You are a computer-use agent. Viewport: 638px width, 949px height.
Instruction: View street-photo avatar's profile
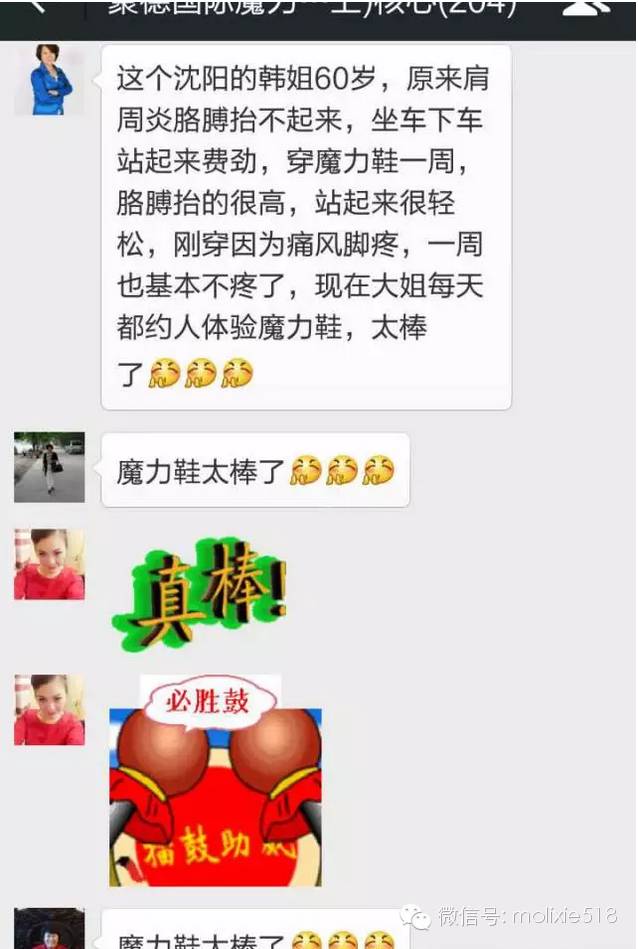point(49,467)
